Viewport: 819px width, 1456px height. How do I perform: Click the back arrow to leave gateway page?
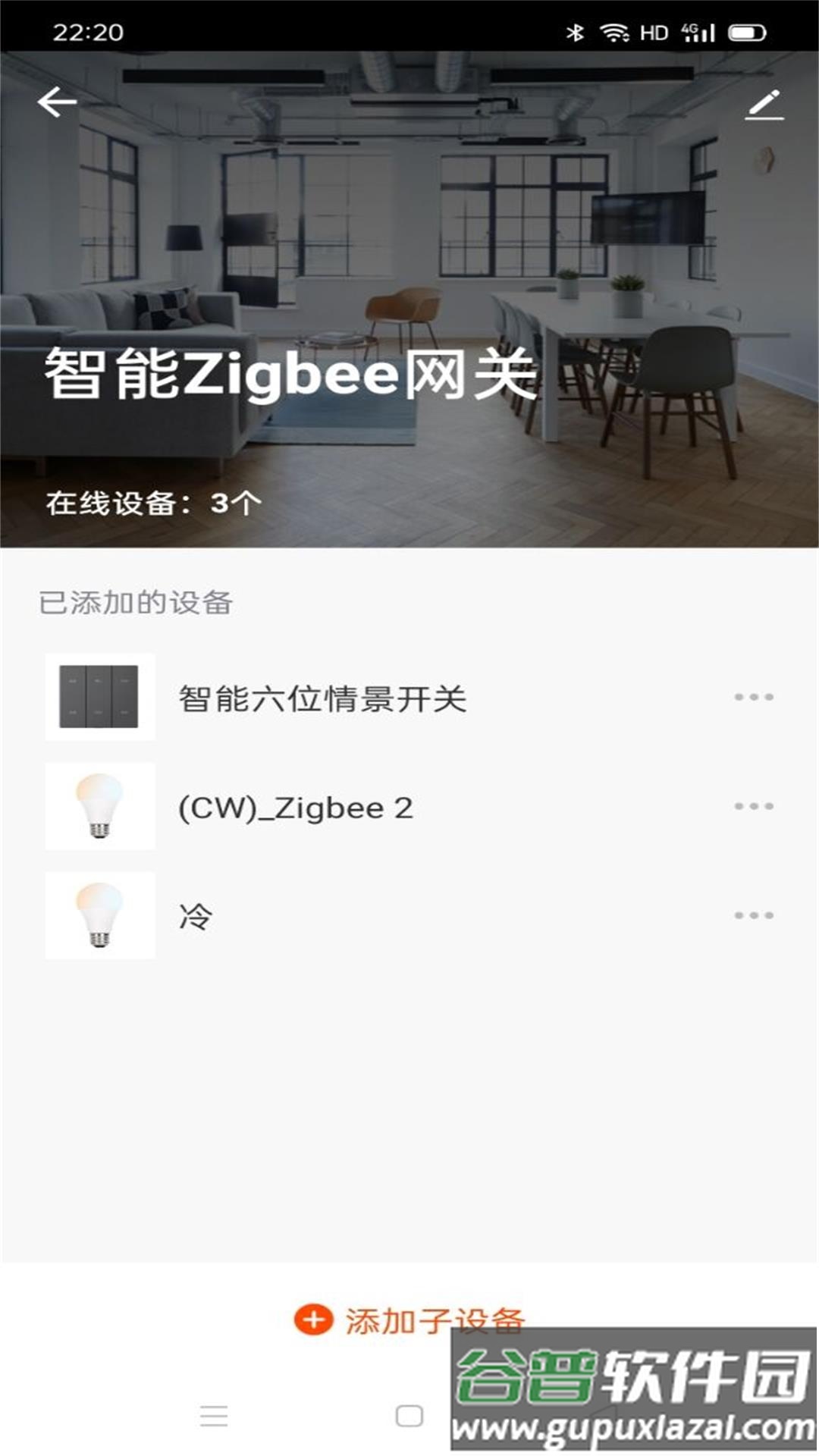pyautogui.click(x=57, y=102)
